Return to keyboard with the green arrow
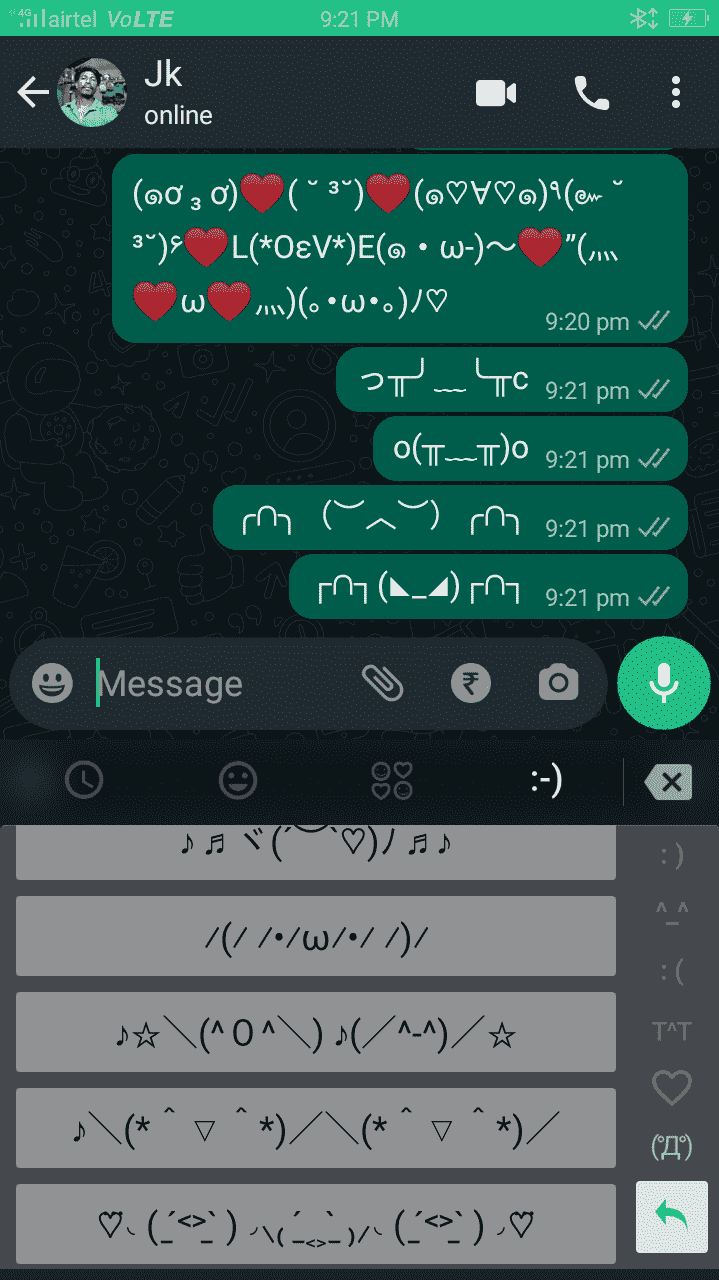Screen dimensions: 719x1280 (671, 1216)
